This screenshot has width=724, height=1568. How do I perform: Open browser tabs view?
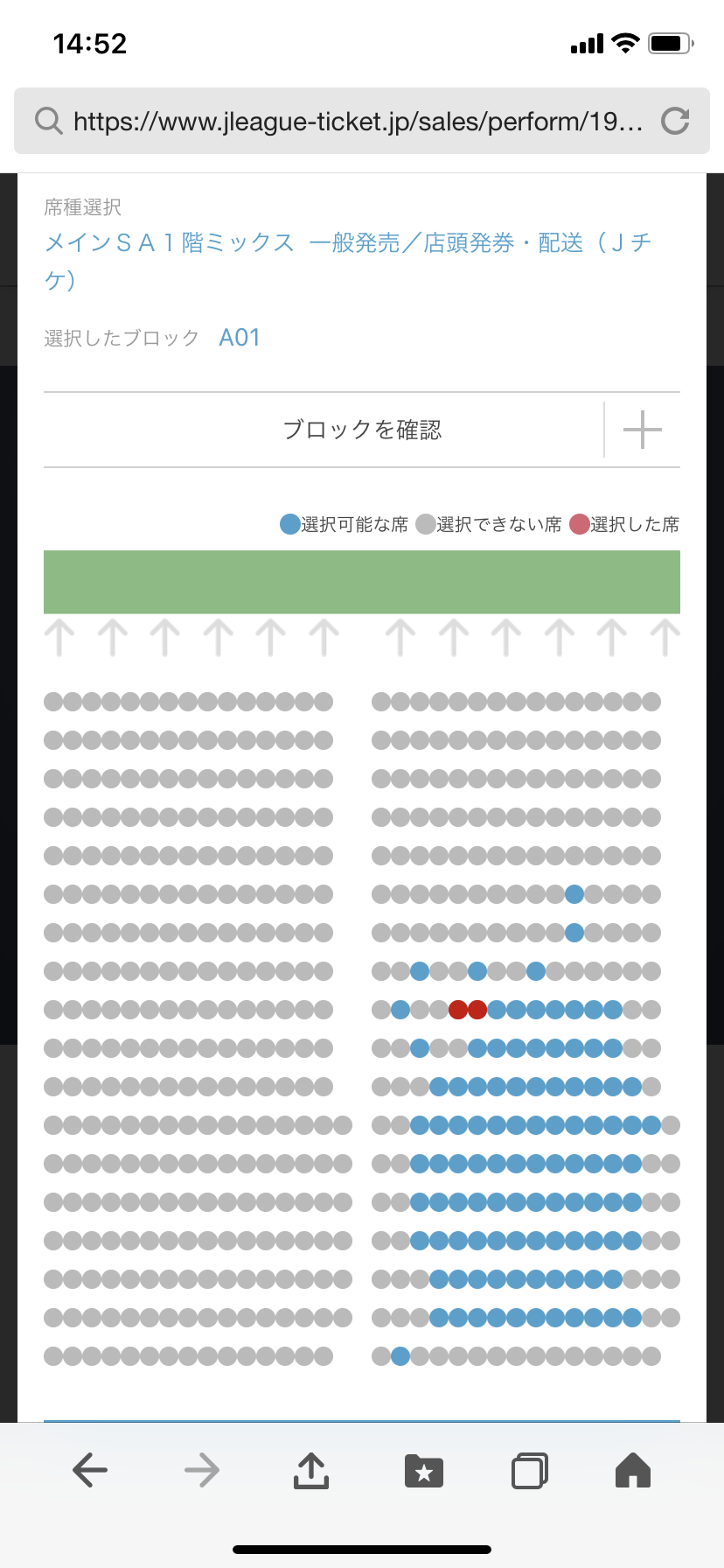point(530,1470)
